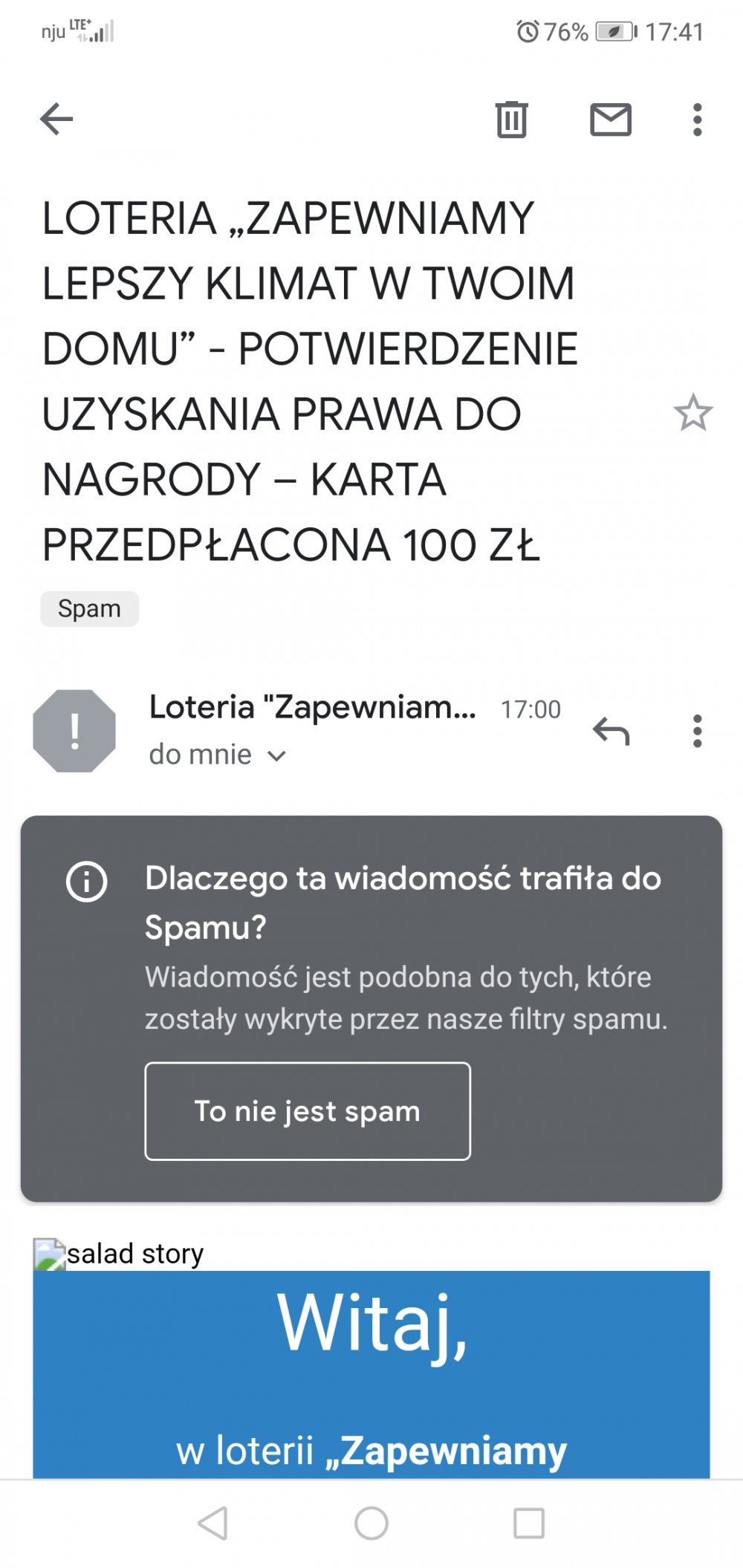This screenshot has height=1568, width=743.
Task: Go back to the inbox list
Action: 56,120
